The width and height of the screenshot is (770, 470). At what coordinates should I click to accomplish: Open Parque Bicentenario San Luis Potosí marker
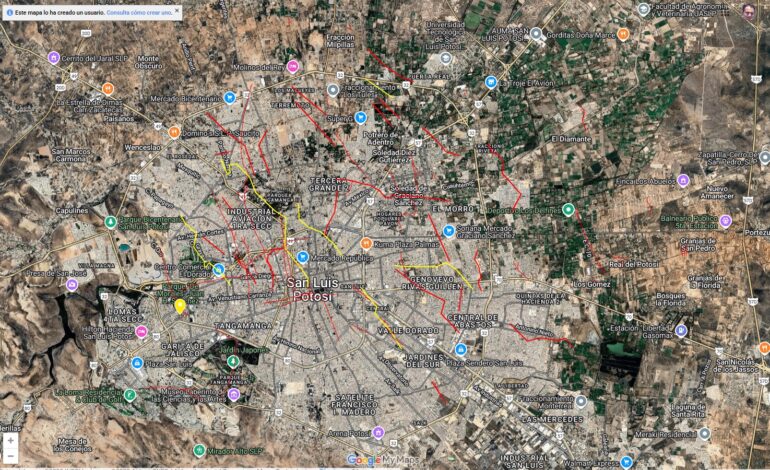click(112, 221)
